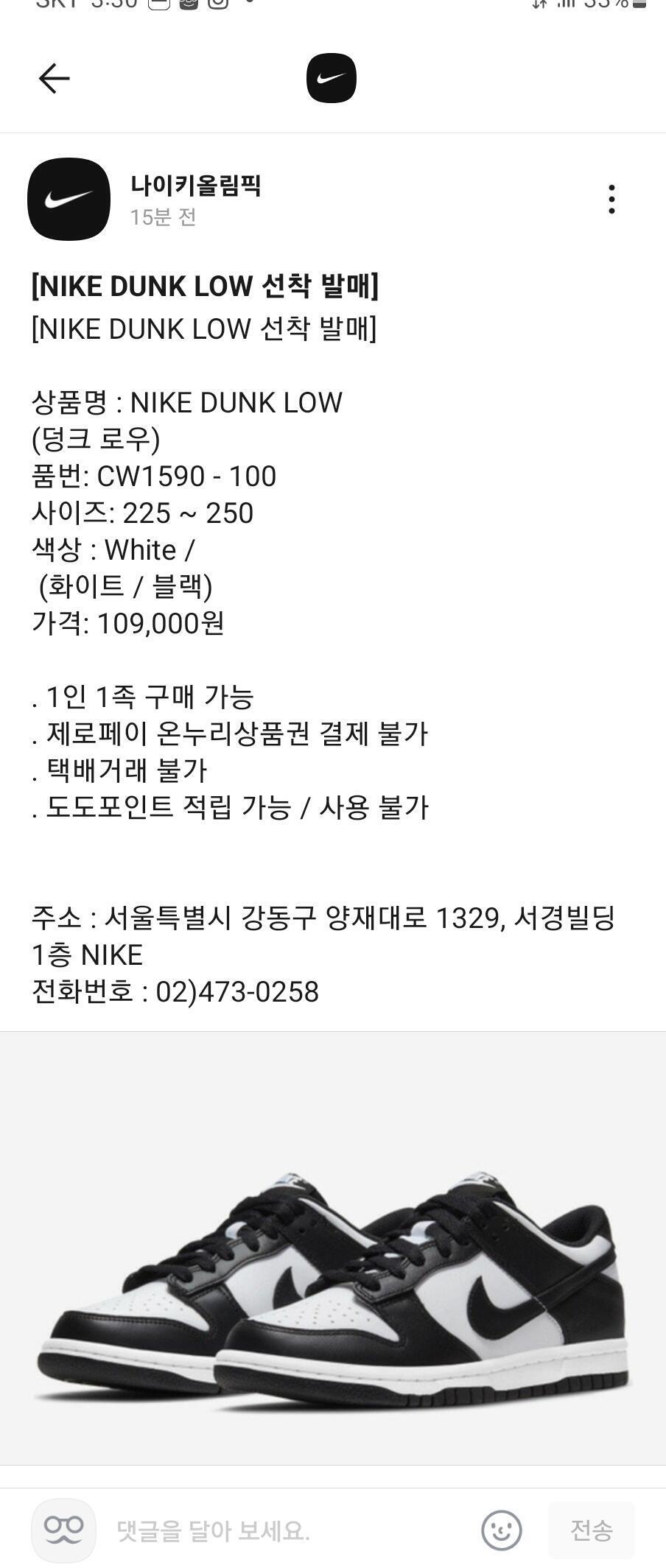Tap the glasses-mustache profile icon by comment box
666x1568 pixels.
[63, 1530]
